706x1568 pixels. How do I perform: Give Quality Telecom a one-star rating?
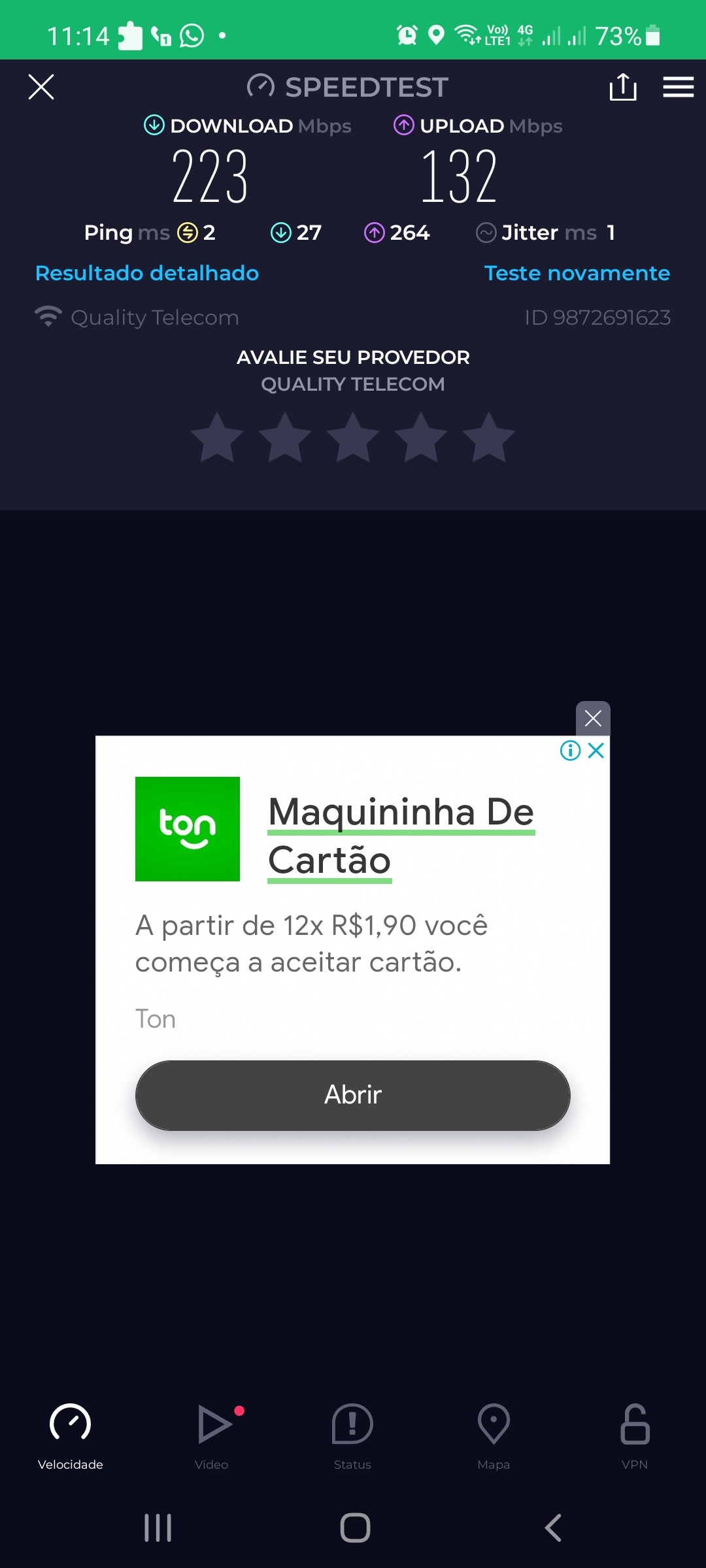click(x=217, y=438)
